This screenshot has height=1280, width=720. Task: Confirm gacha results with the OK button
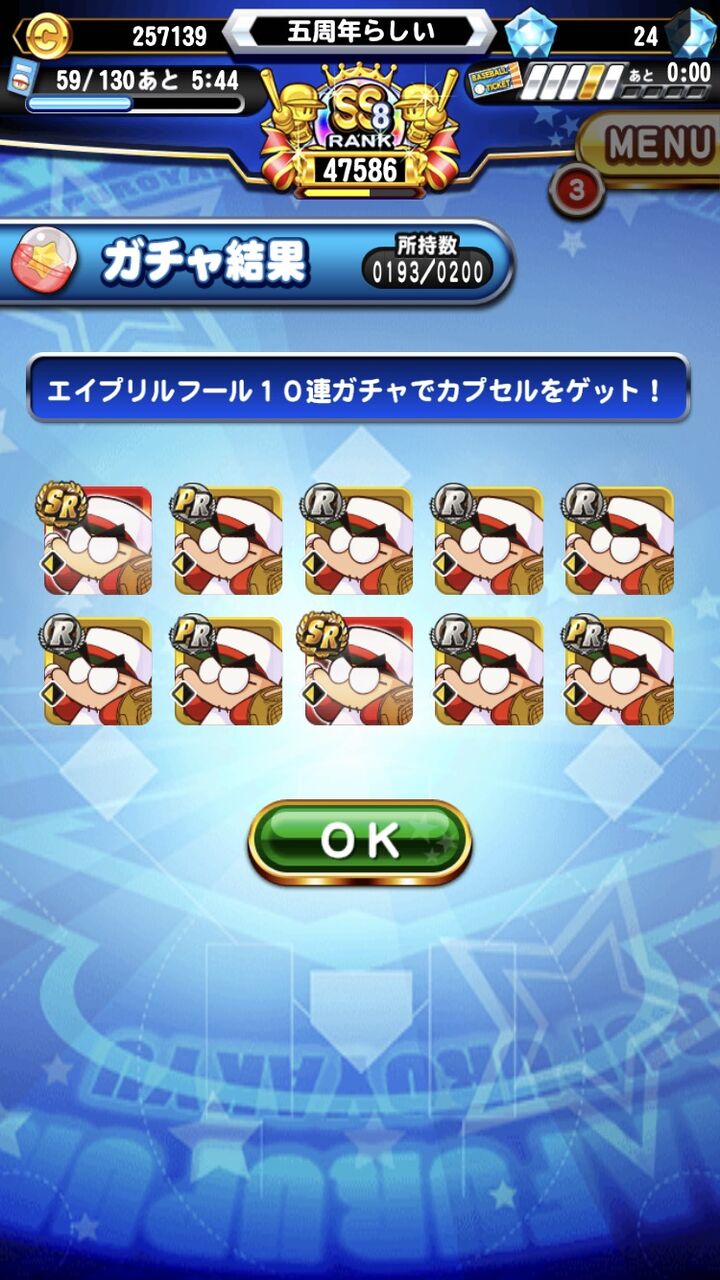(360, 842)
